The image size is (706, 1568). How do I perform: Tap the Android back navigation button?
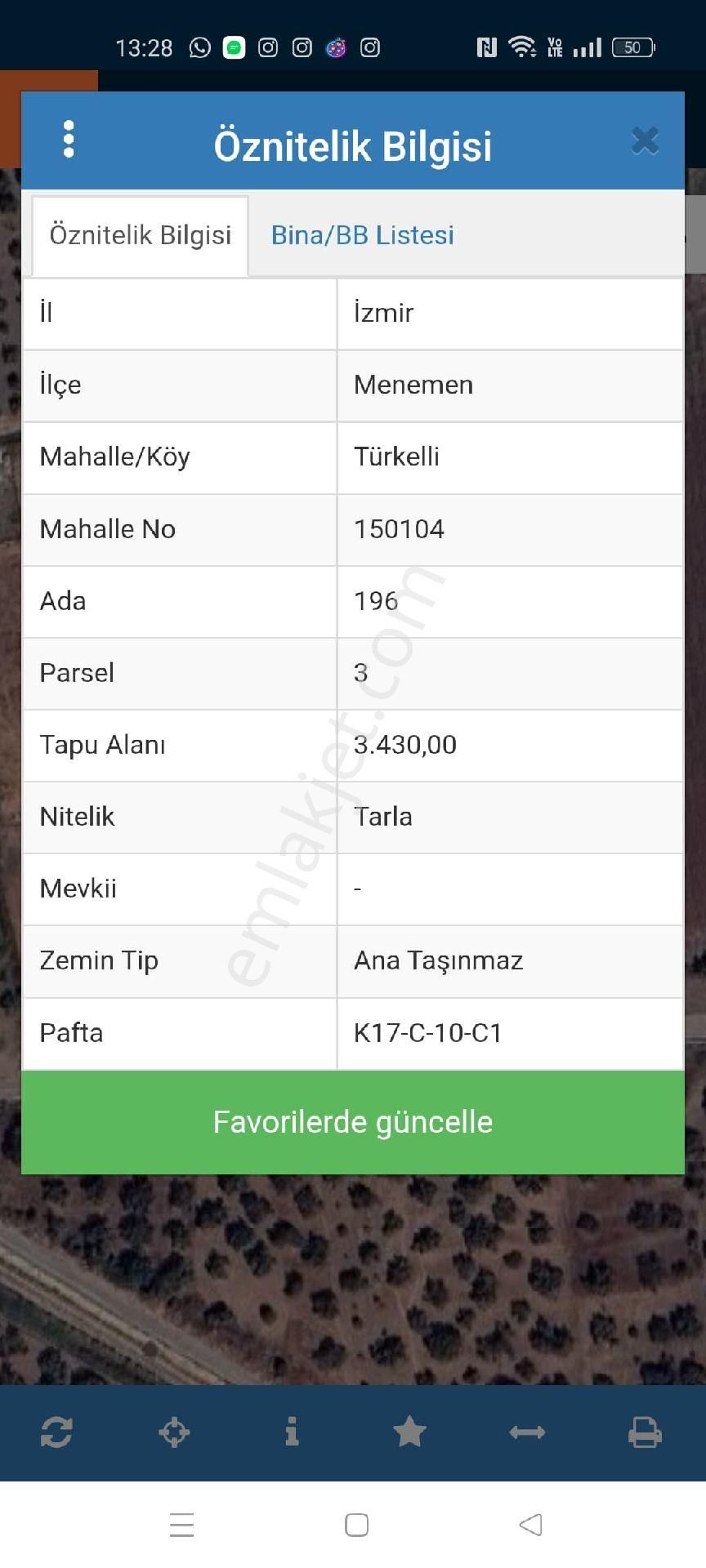(528, 1525)
